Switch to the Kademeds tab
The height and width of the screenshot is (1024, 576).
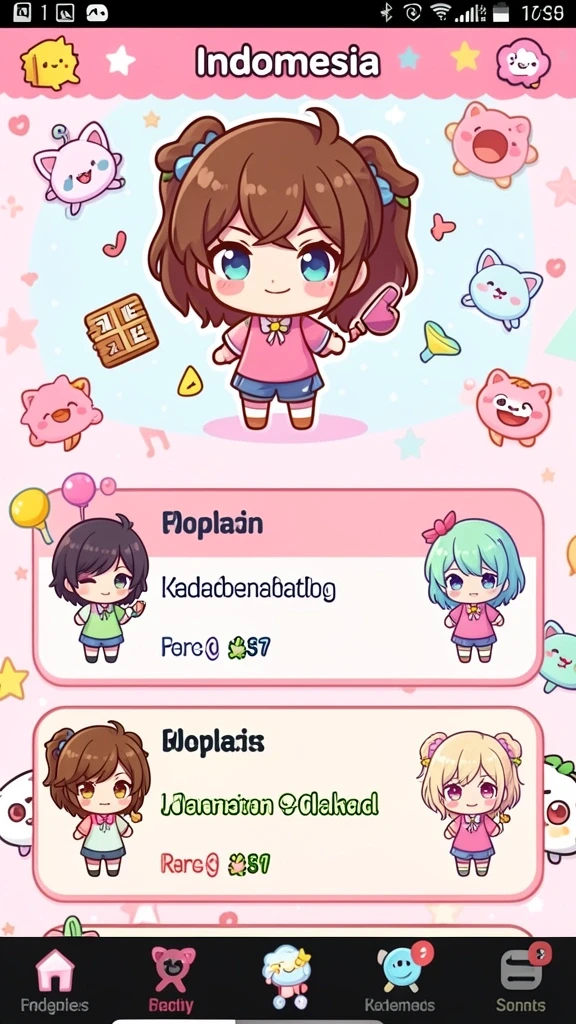(x=402, y=978)
